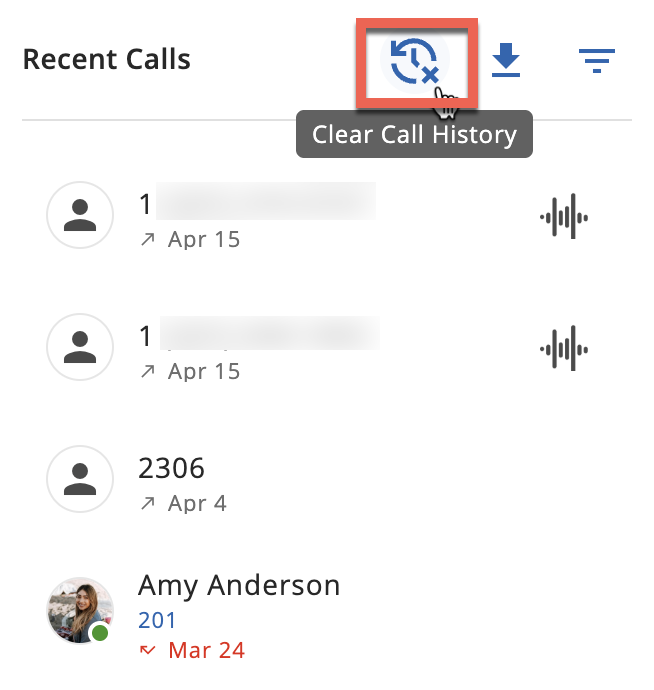Tap the Clear Call History icon
The width and height of the screenshot is (654, 690).
click(x=414, y=61)
